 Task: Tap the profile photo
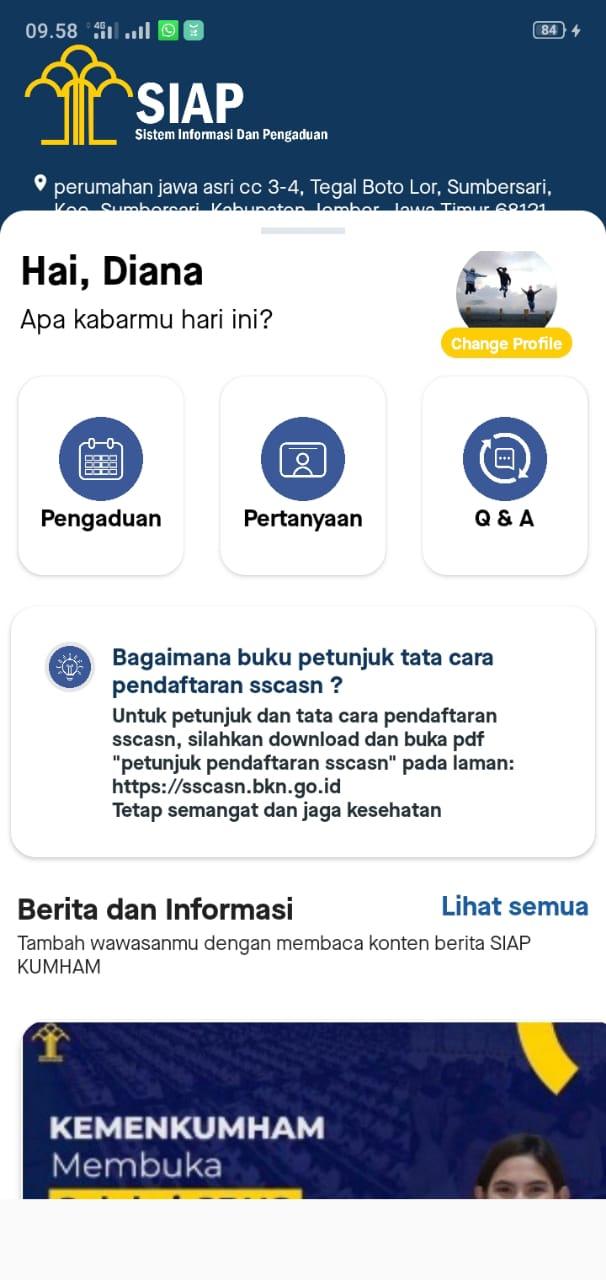tap(506, 289)
